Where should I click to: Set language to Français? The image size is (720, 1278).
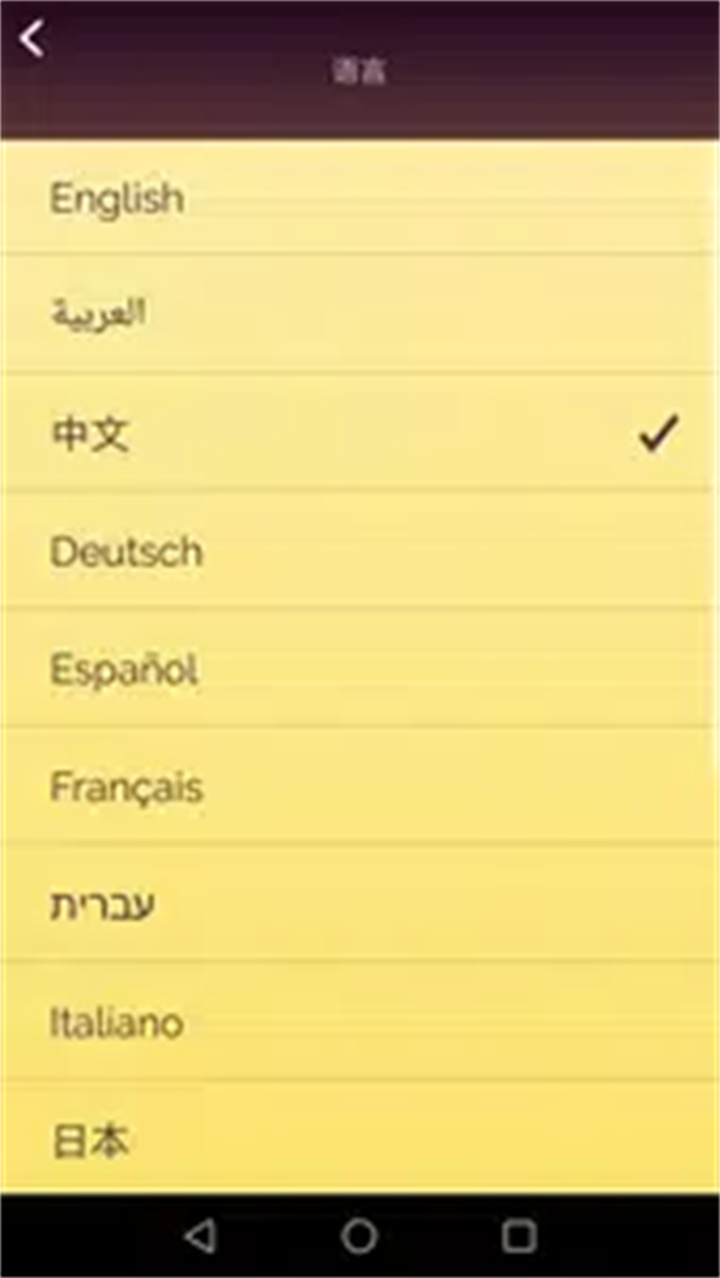click(127, 788)
